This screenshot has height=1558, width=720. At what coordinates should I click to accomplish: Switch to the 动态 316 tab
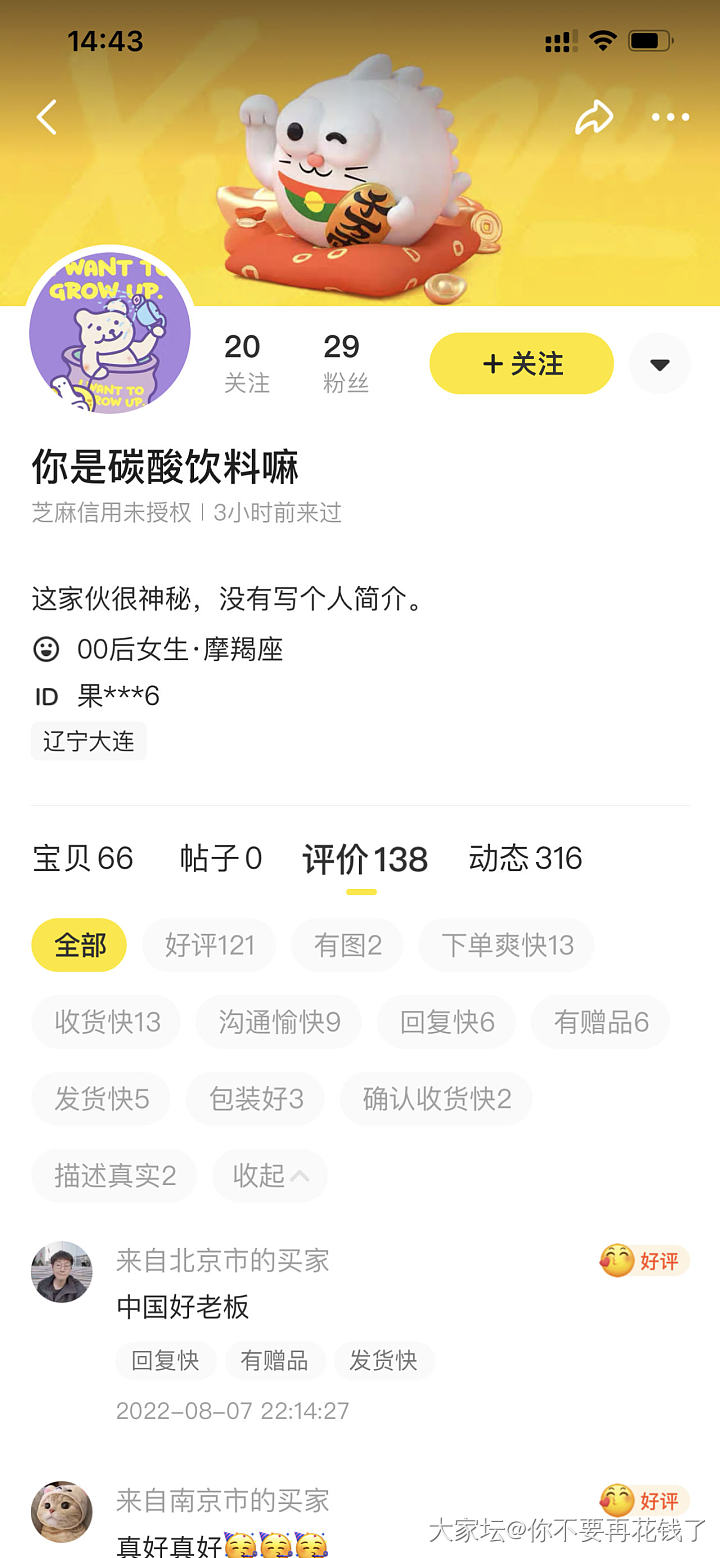[525, 858]
